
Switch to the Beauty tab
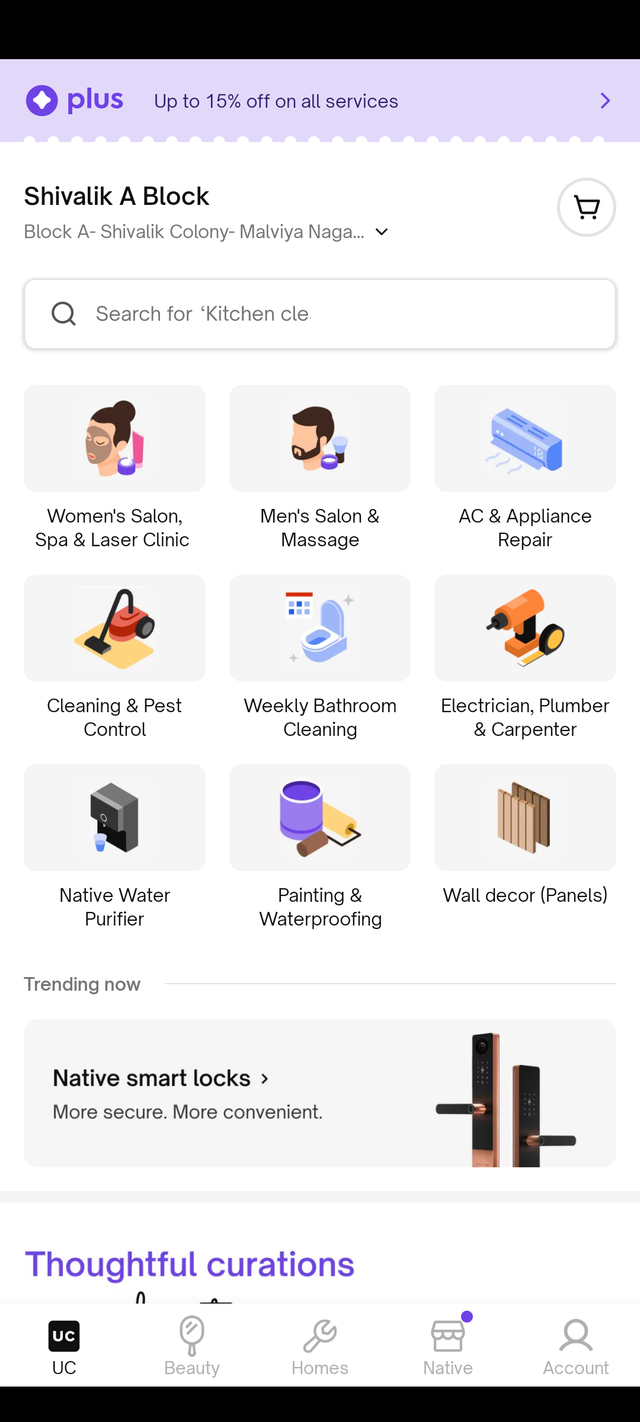click(192, 1347)
